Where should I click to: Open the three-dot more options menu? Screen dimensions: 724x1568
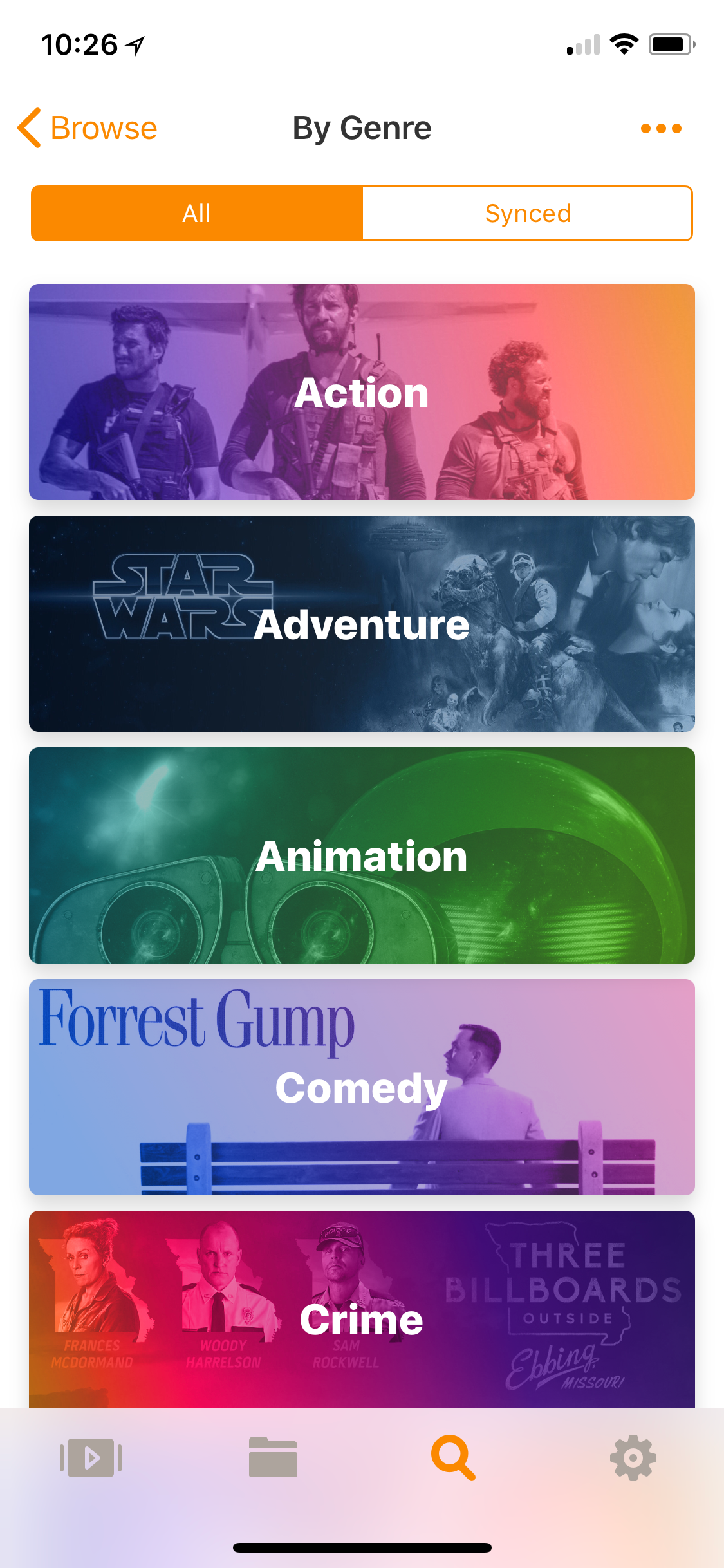pyautogui.click(x=660, y=129)
